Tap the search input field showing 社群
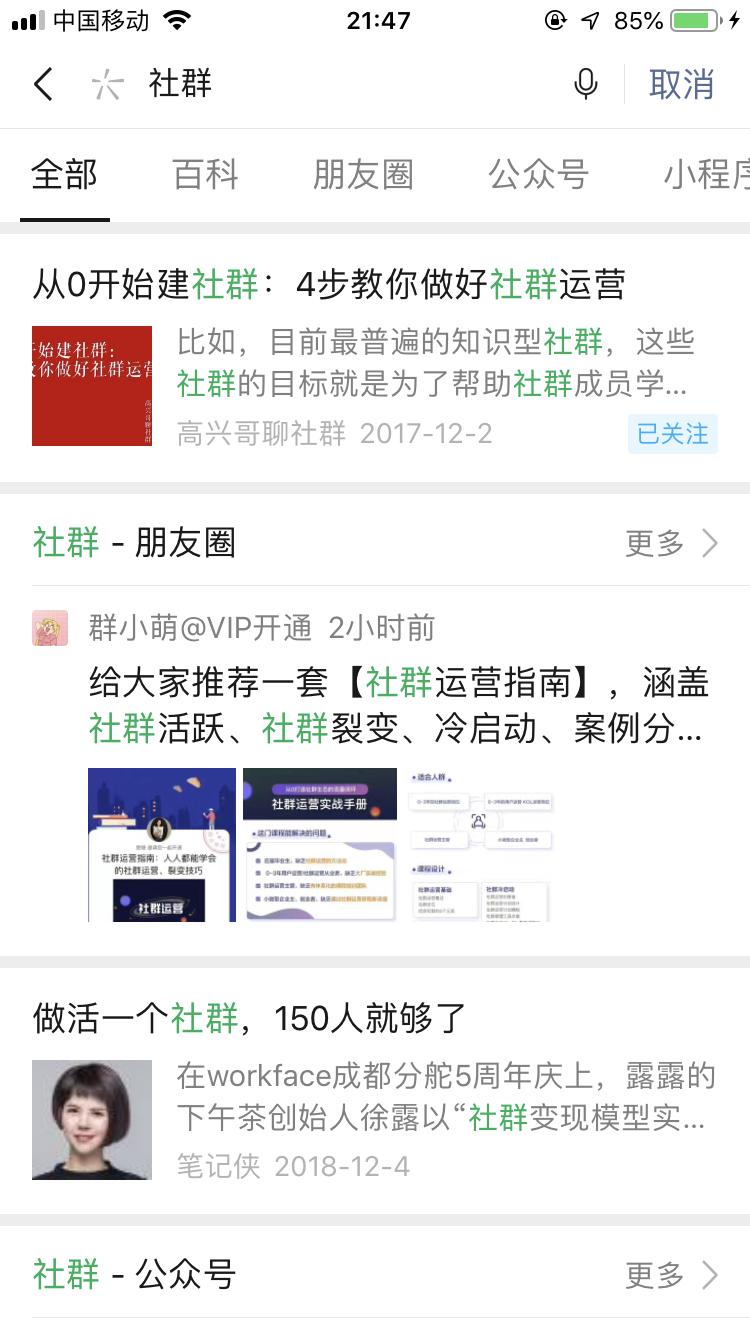 pos(300,84)
